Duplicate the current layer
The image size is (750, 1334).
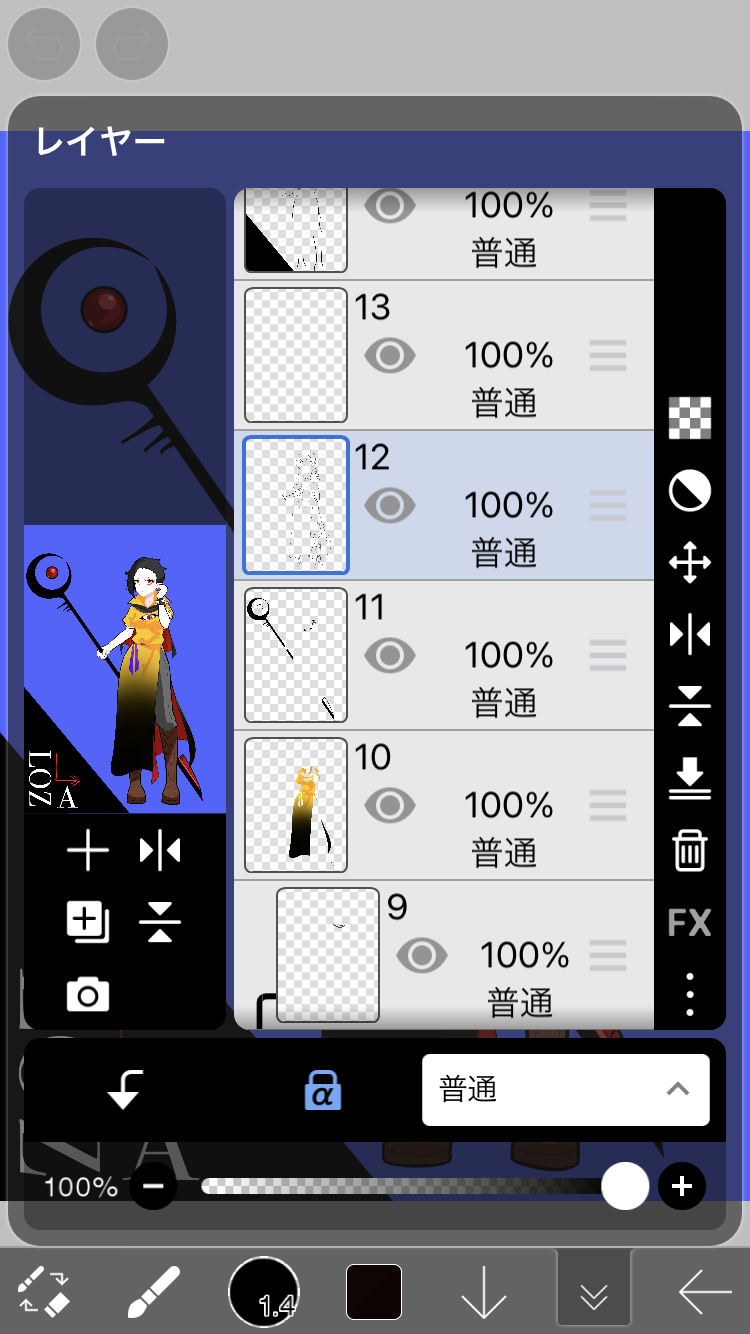pos(88,922)
